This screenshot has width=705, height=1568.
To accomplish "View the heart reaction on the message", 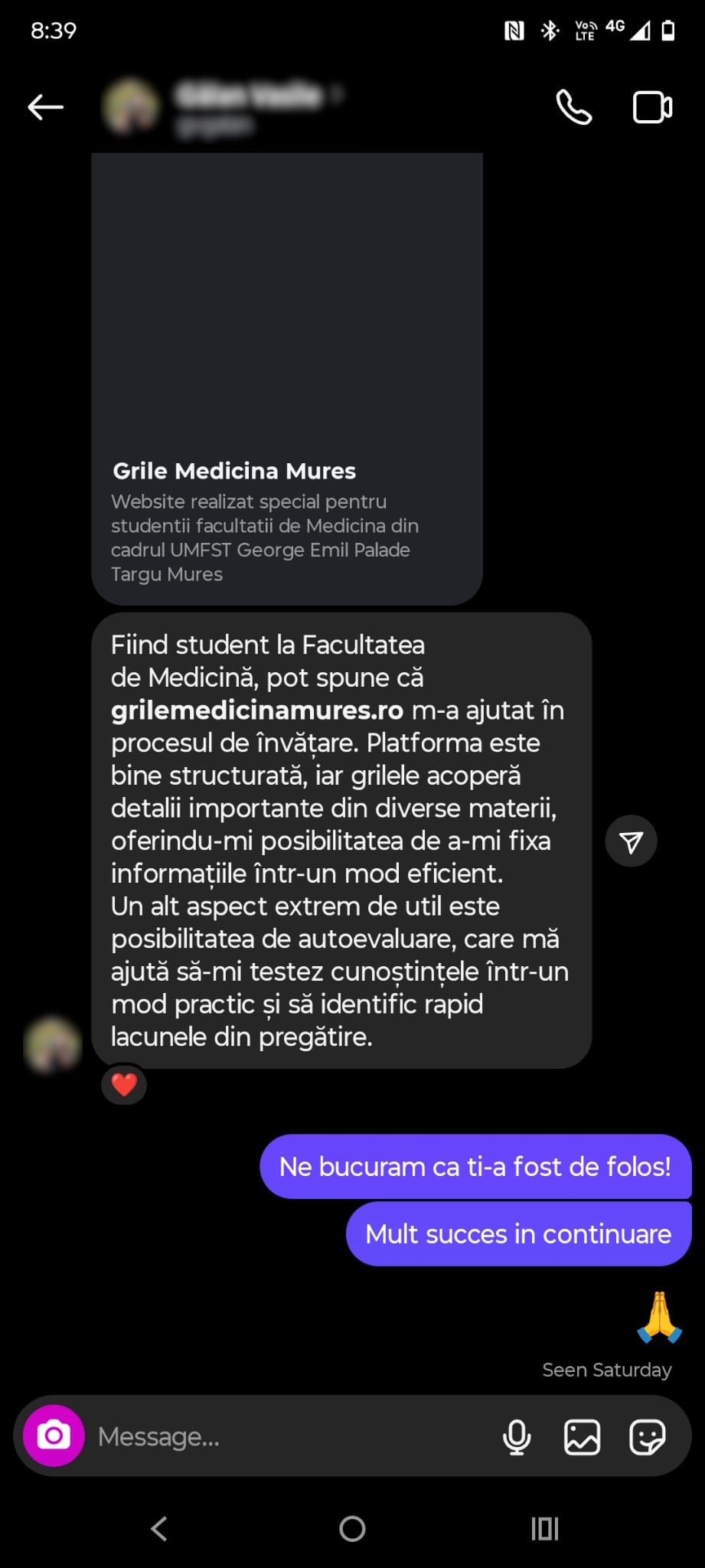I will (x=124, y=1084).
